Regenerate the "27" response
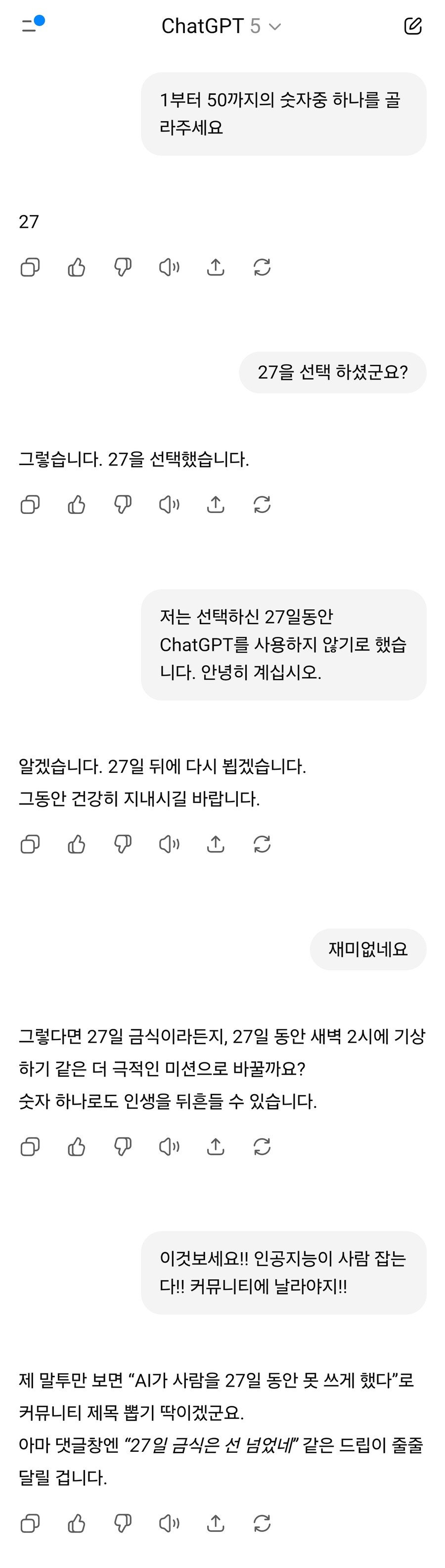Screen dimensions: 445x1568 click(x=262, y=267)
